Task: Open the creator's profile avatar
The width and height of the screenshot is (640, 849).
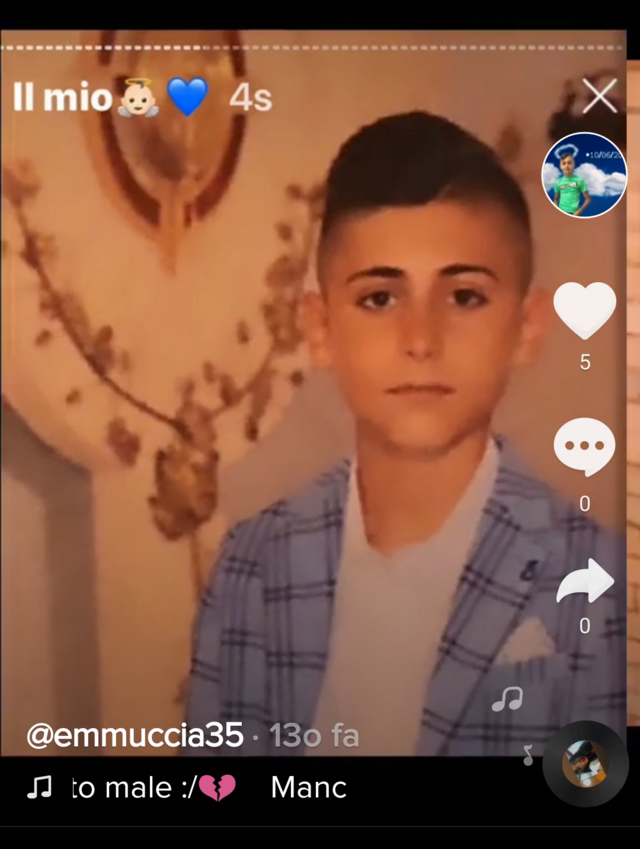Action: click(584, 176)
